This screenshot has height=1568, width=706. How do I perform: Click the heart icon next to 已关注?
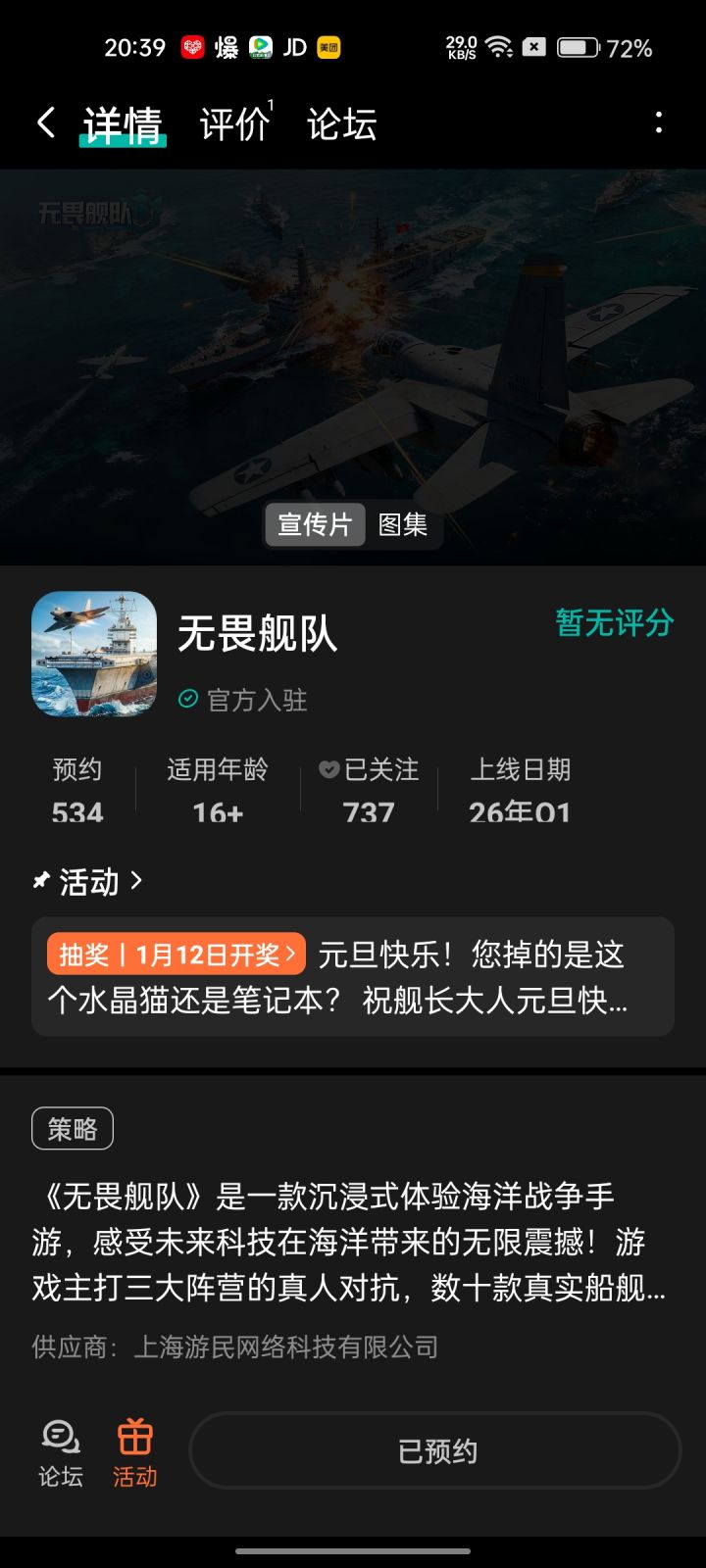(x=328, y=770)
